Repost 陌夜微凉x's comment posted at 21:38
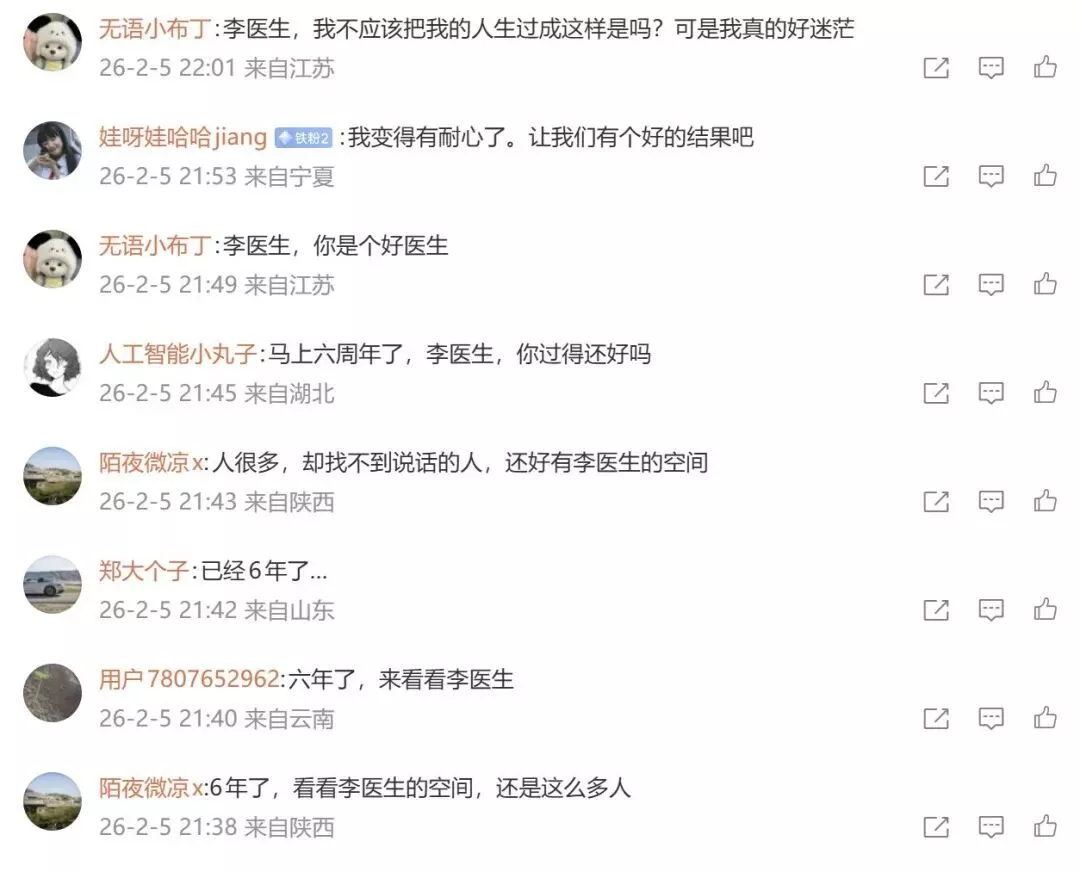 pyautogui.click(x=935, y=828)
